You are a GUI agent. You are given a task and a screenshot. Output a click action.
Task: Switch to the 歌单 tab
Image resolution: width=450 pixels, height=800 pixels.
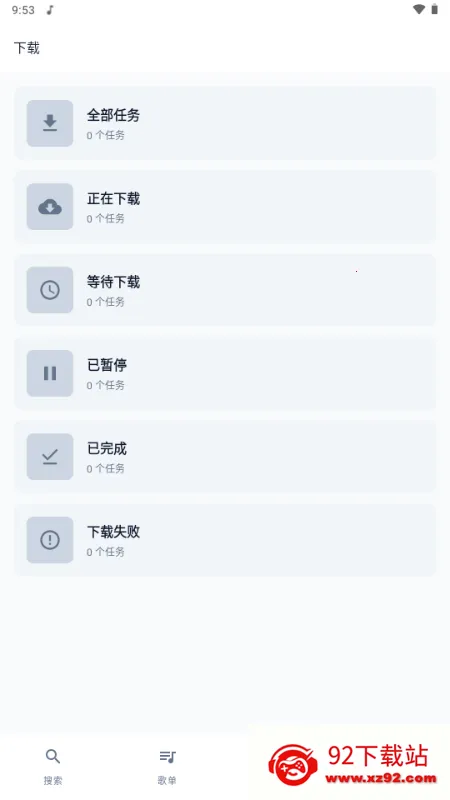click(x=167, y=766)
